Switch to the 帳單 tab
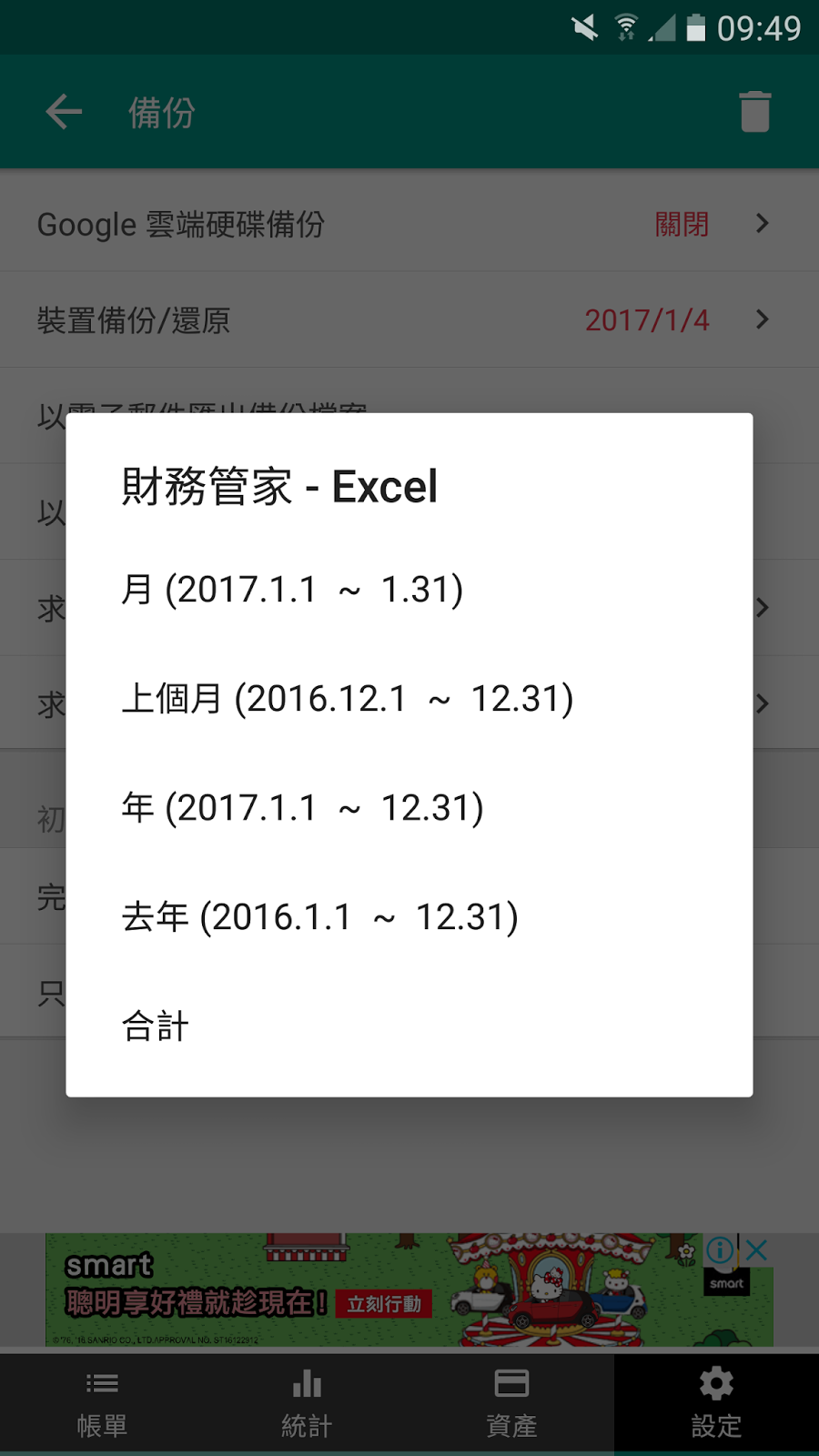 pyautogui.click(x=102, y=1404)
